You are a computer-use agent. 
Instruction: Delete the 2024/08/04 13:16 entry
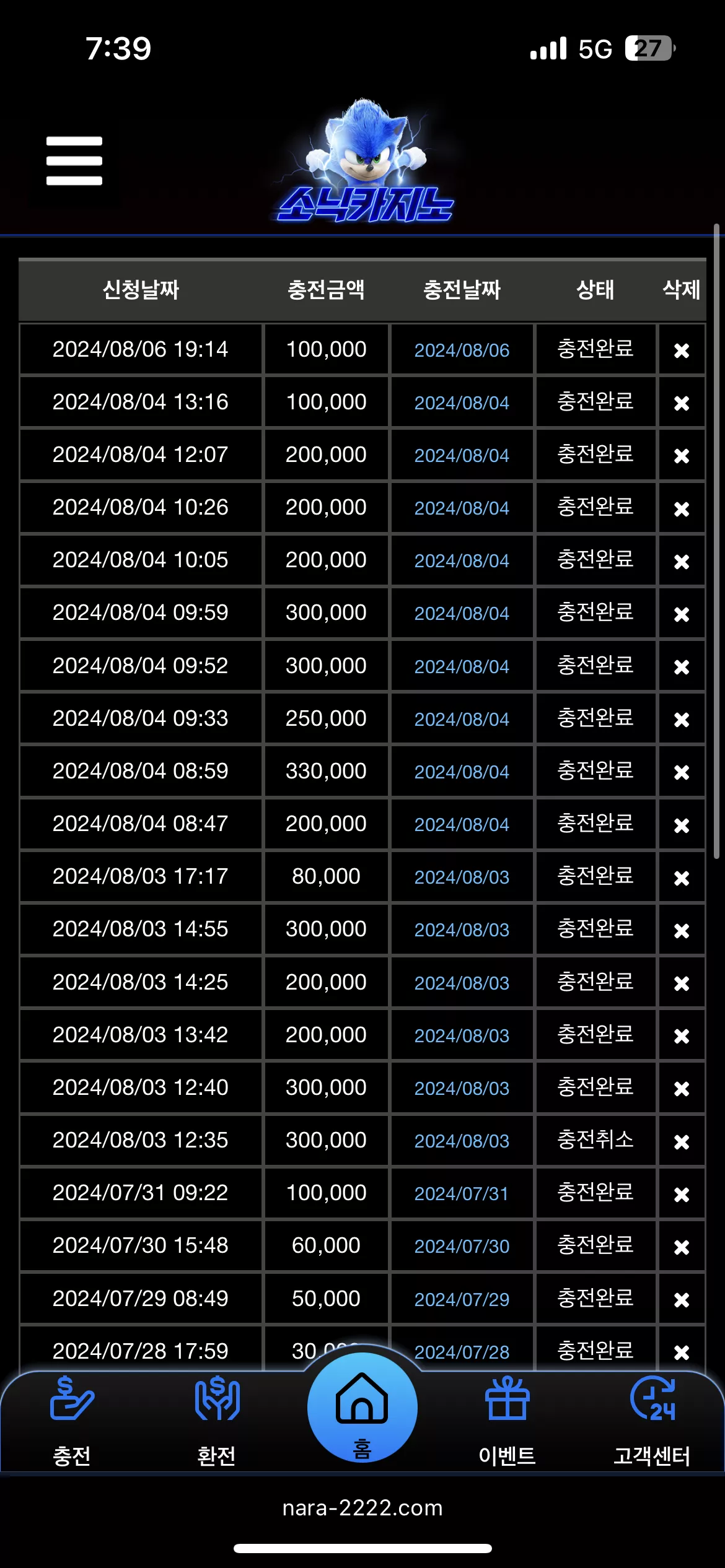(682, 403)
